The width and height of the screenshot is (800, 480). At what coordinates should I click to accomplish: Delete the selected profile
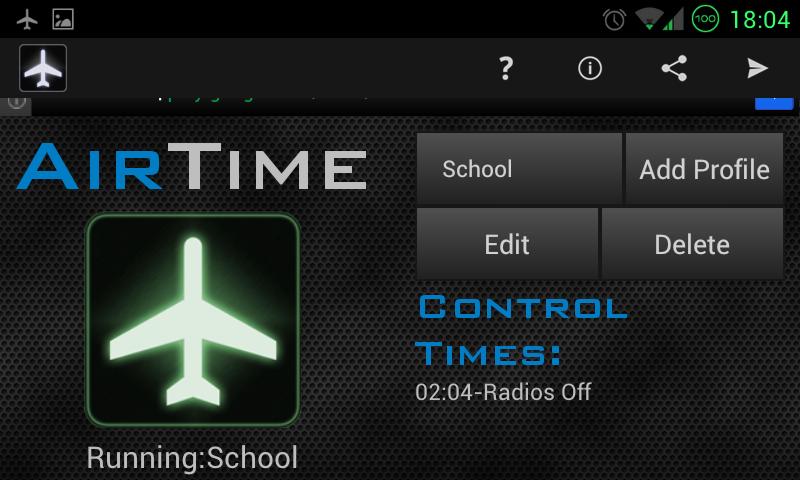click(692, 244)
